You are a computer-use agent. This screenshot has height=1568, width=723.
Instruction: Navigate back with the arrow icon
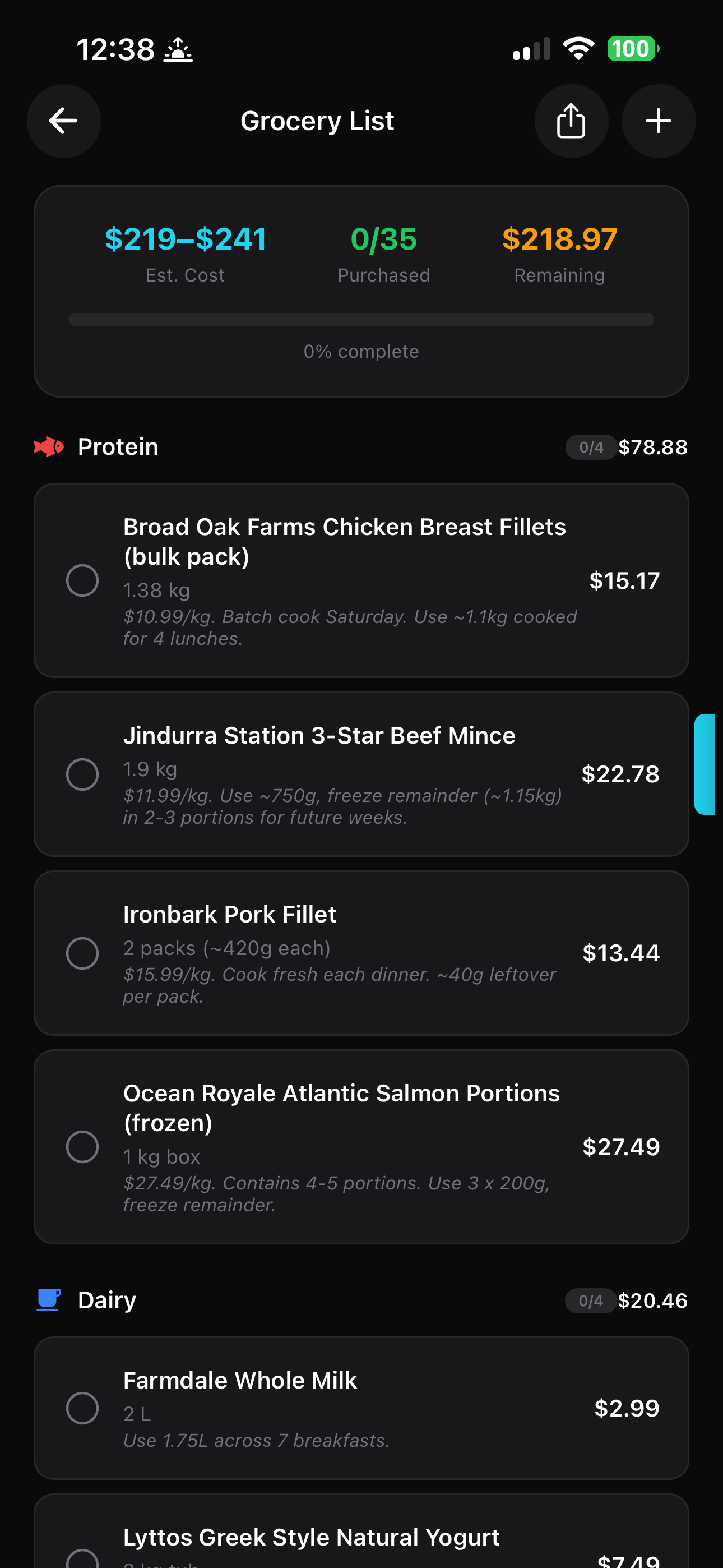(x=63, y=121)
